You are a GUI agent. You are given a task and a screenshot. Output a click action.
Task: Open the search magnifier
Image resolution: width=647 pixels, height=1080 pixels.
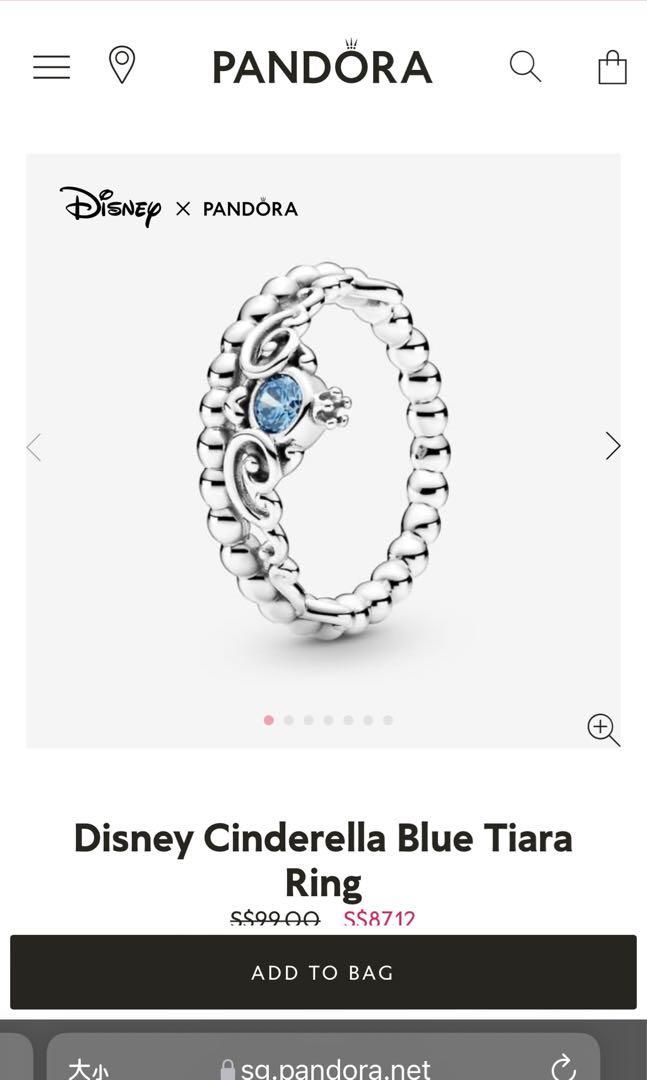click(525, 67)
